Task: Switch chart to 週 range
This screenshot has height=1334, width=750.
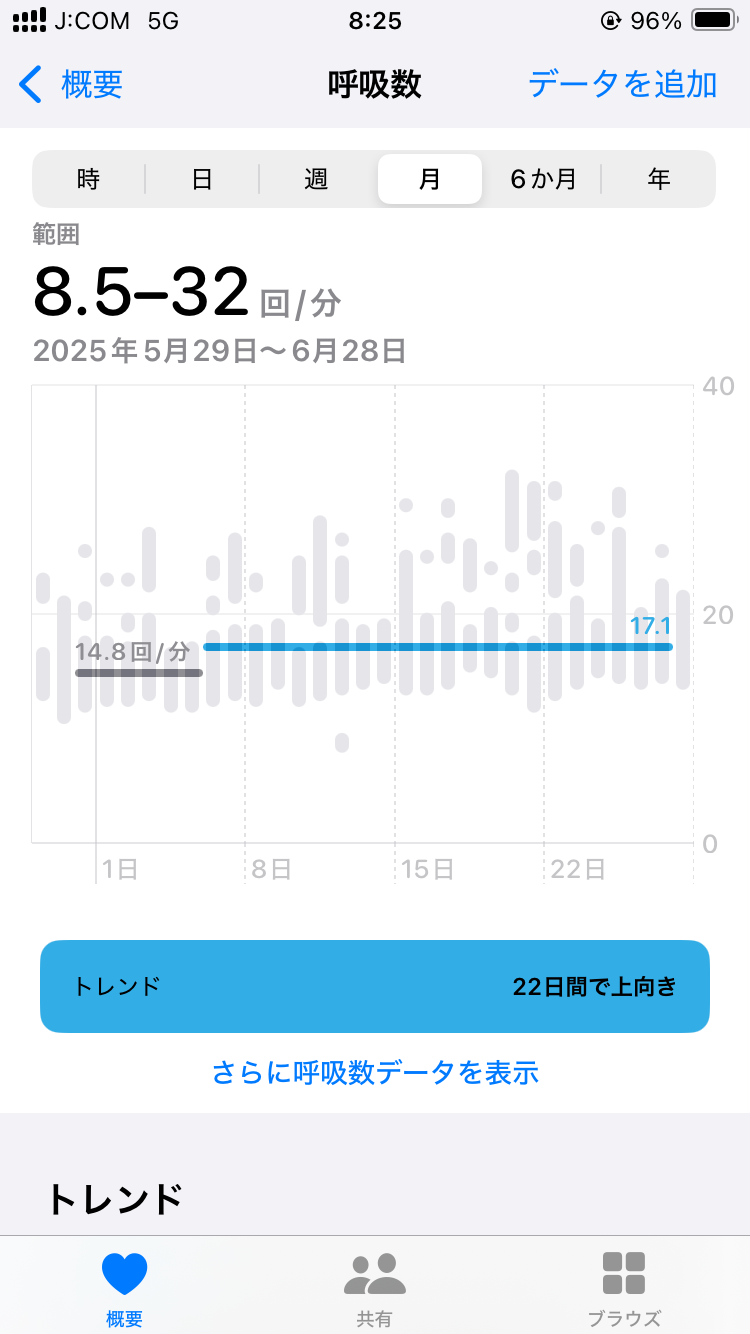Action: coord(316,180)
